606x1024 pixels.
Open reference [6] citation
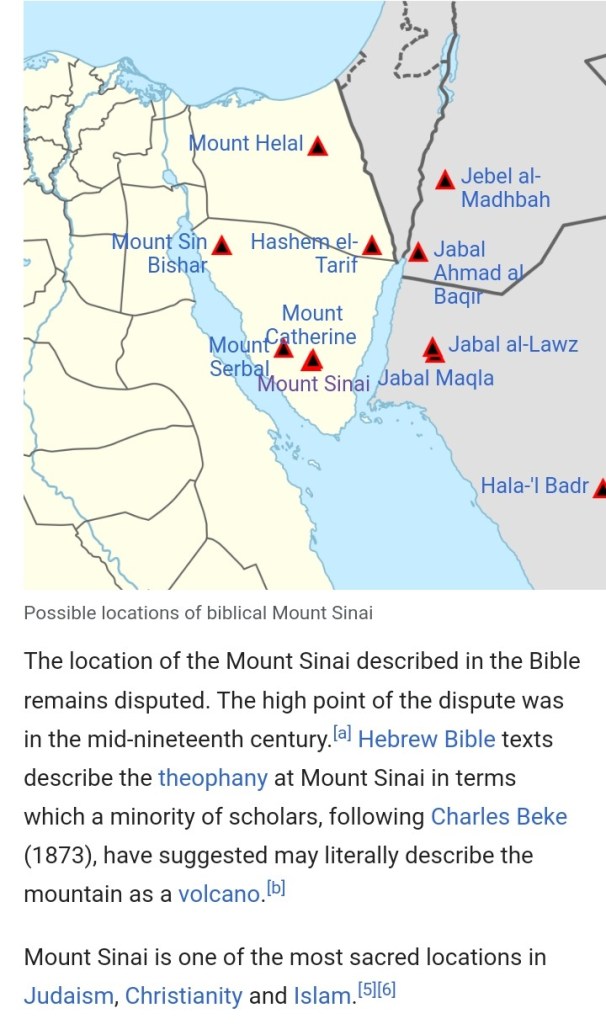(388, 991)
